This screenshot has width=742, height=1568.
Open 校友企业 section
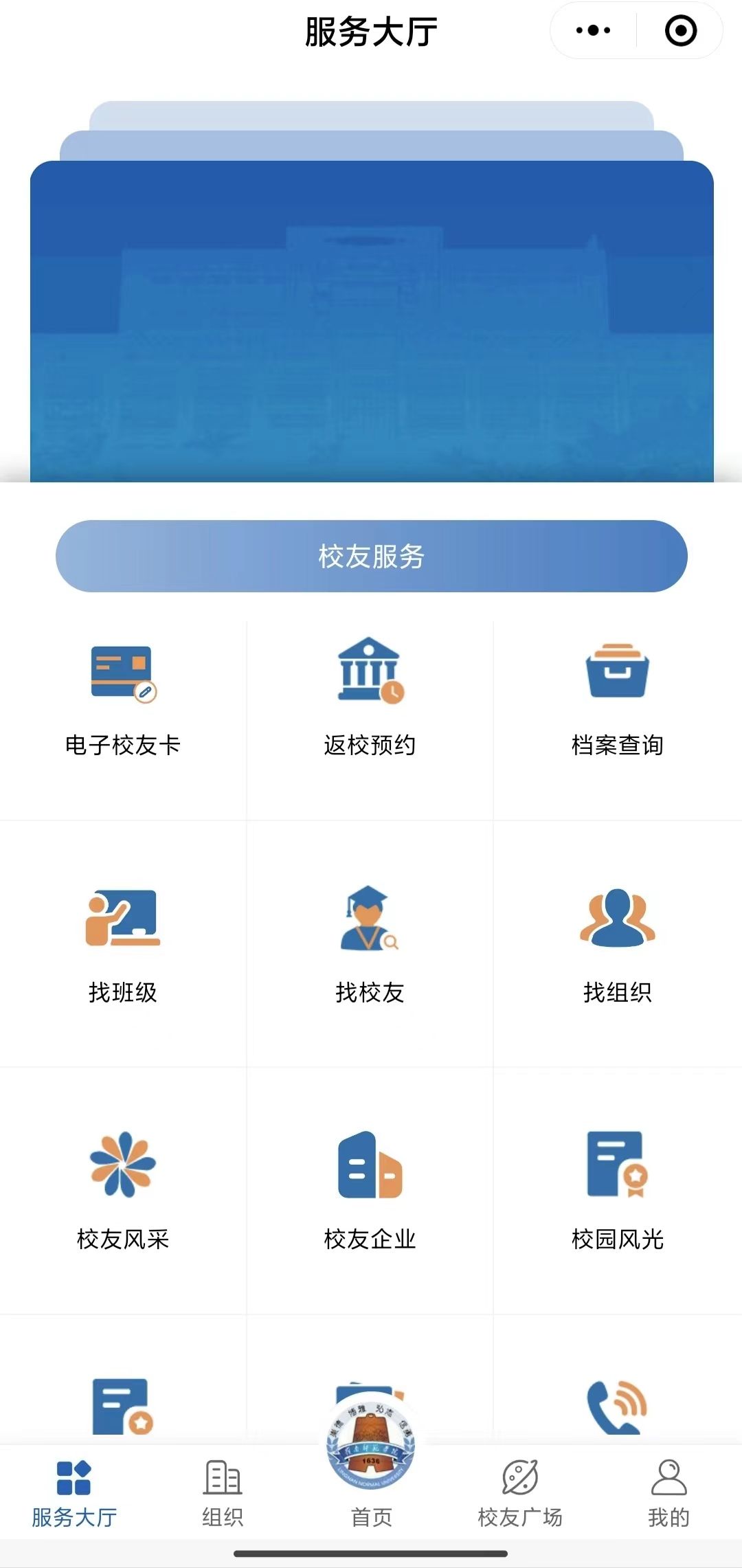370,1192
